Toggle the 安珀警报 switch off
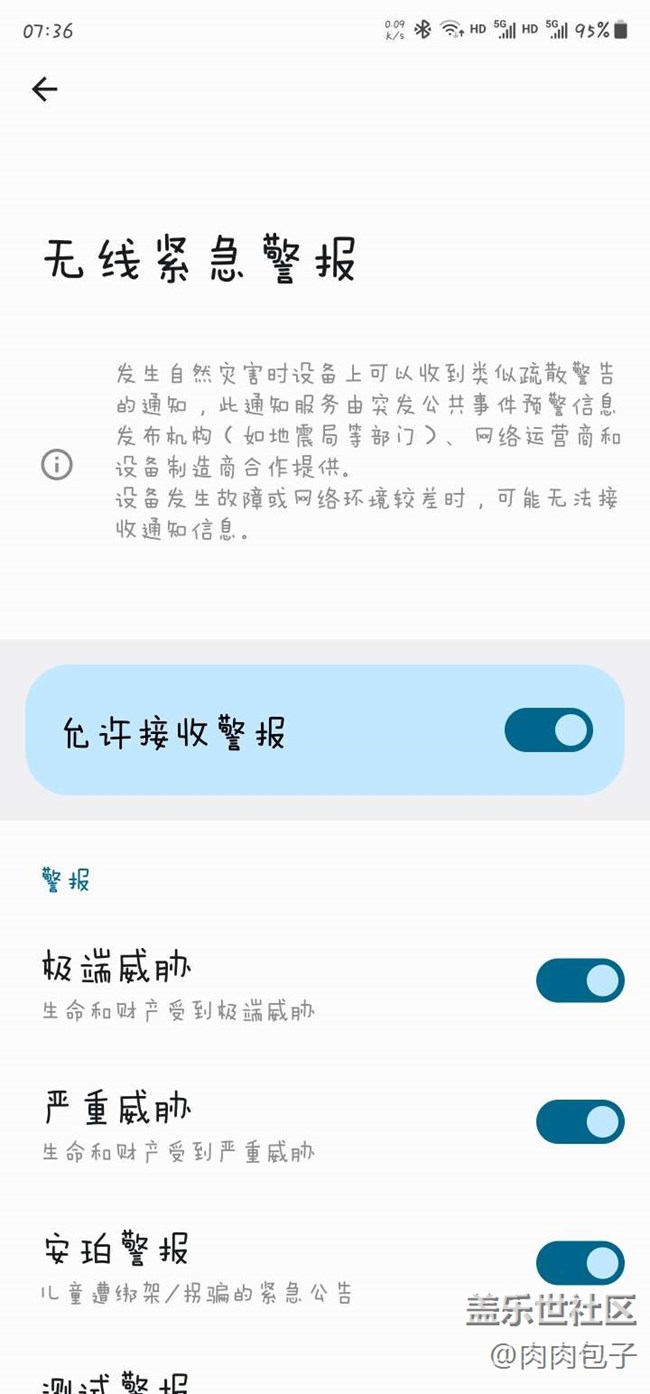 pyautogui.click(x=579, y=1263)
